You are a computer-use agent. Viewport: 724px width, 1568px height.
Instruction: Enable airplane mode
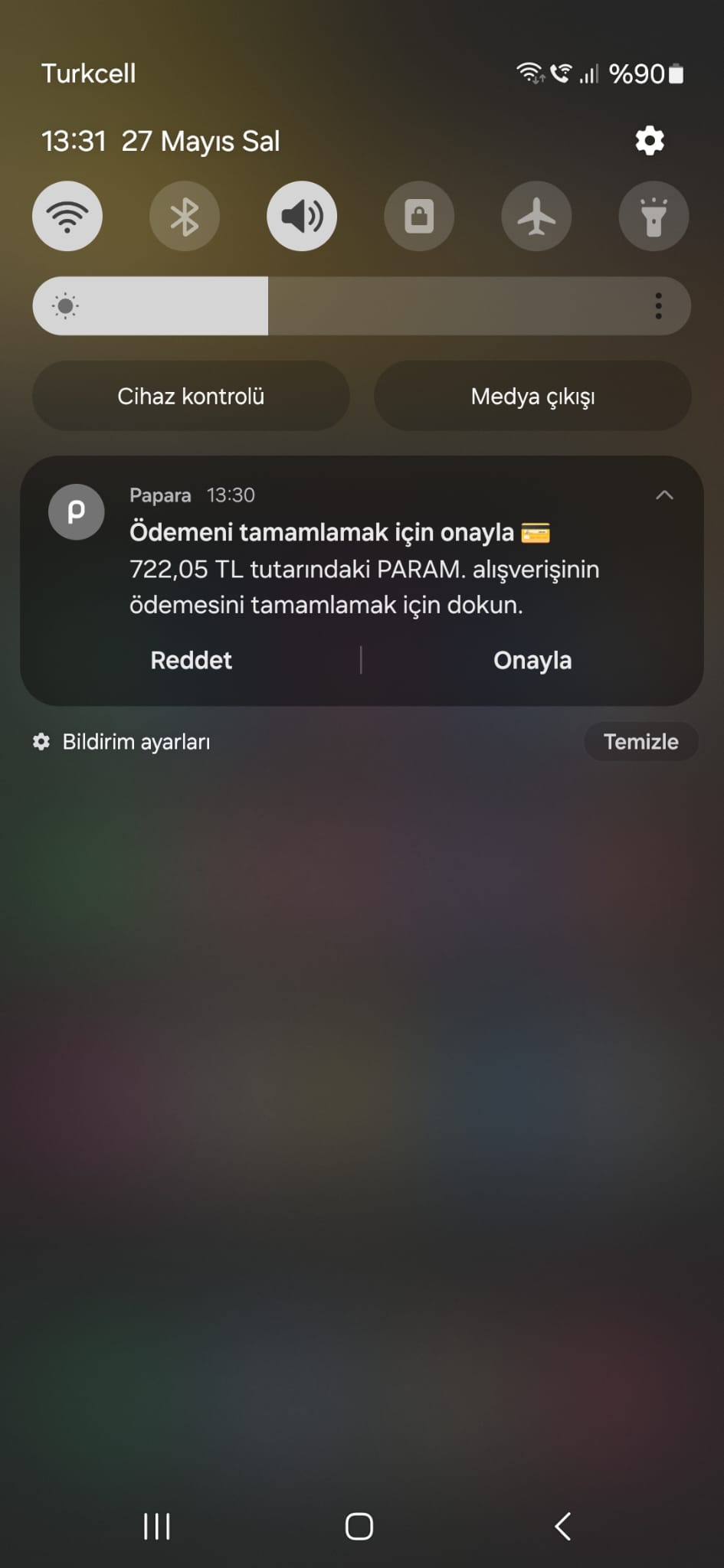coord(536,217)
